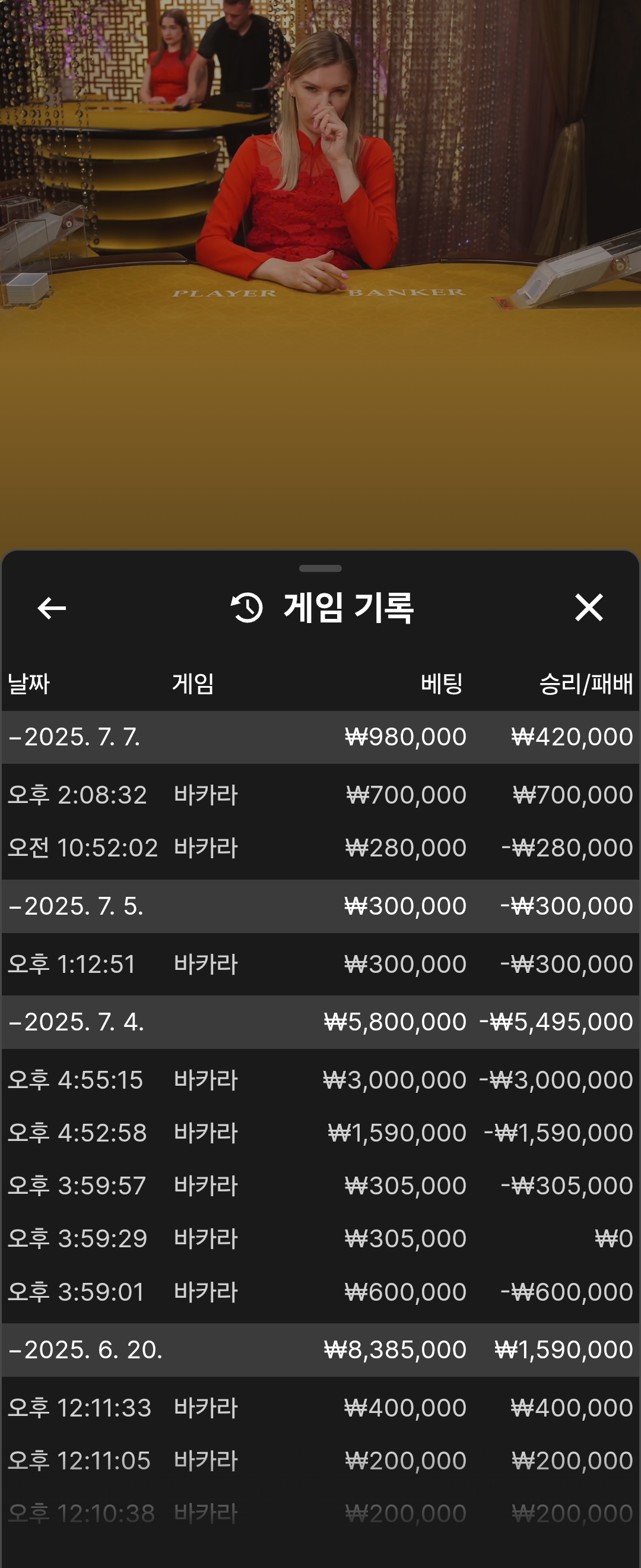This screenshot has height=1568, width=641.
Task: Open the 오전 10:52:02 바카라 record
Action: point(320,848)
